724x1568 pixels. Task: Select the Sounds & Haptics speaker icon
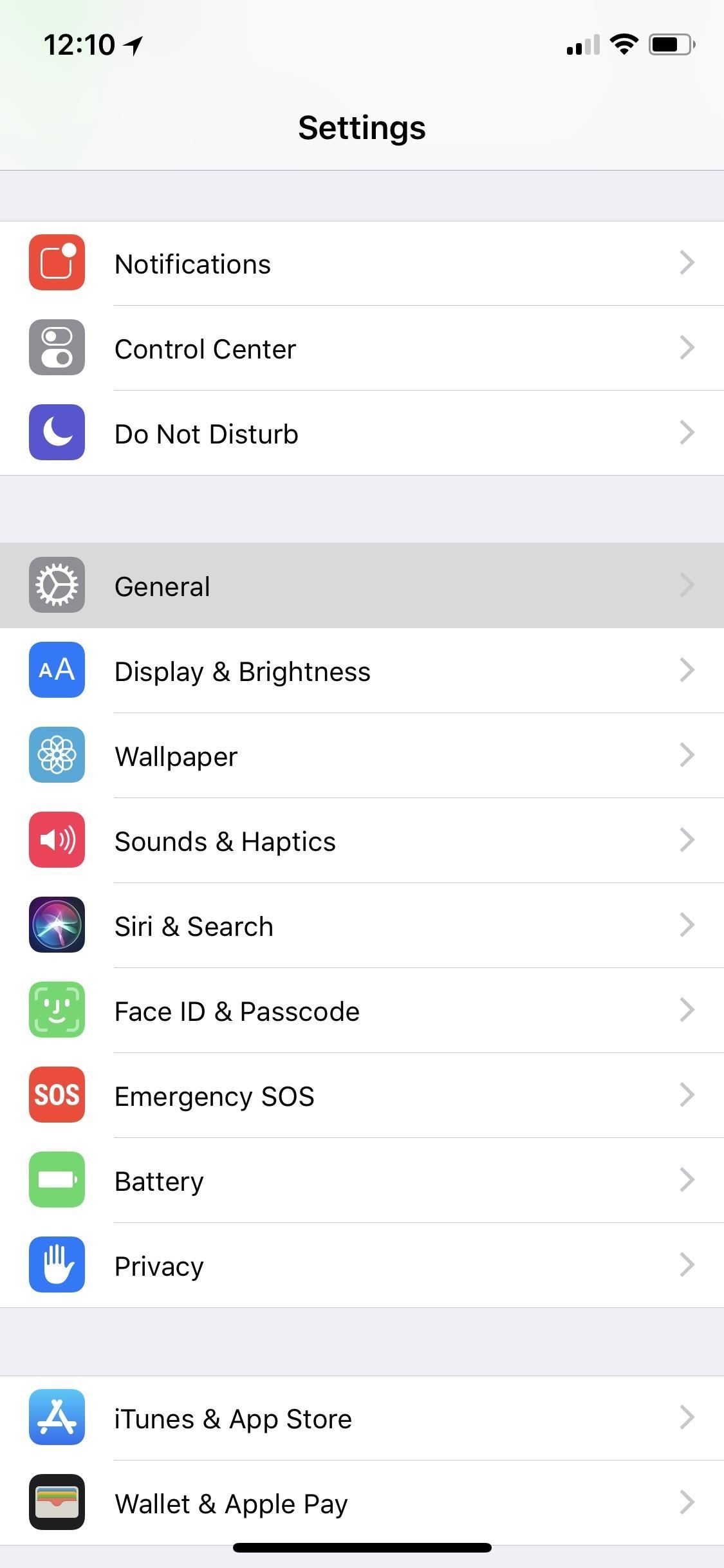tap(57, 841)
